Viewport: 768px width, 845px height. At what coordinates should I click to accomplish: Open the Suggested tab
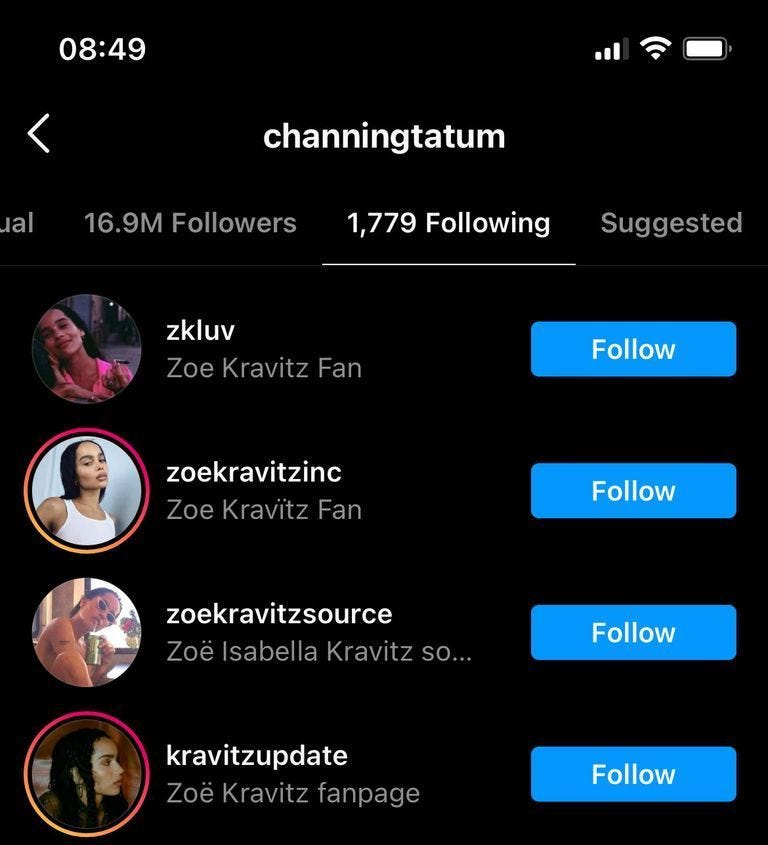point(671,223)
